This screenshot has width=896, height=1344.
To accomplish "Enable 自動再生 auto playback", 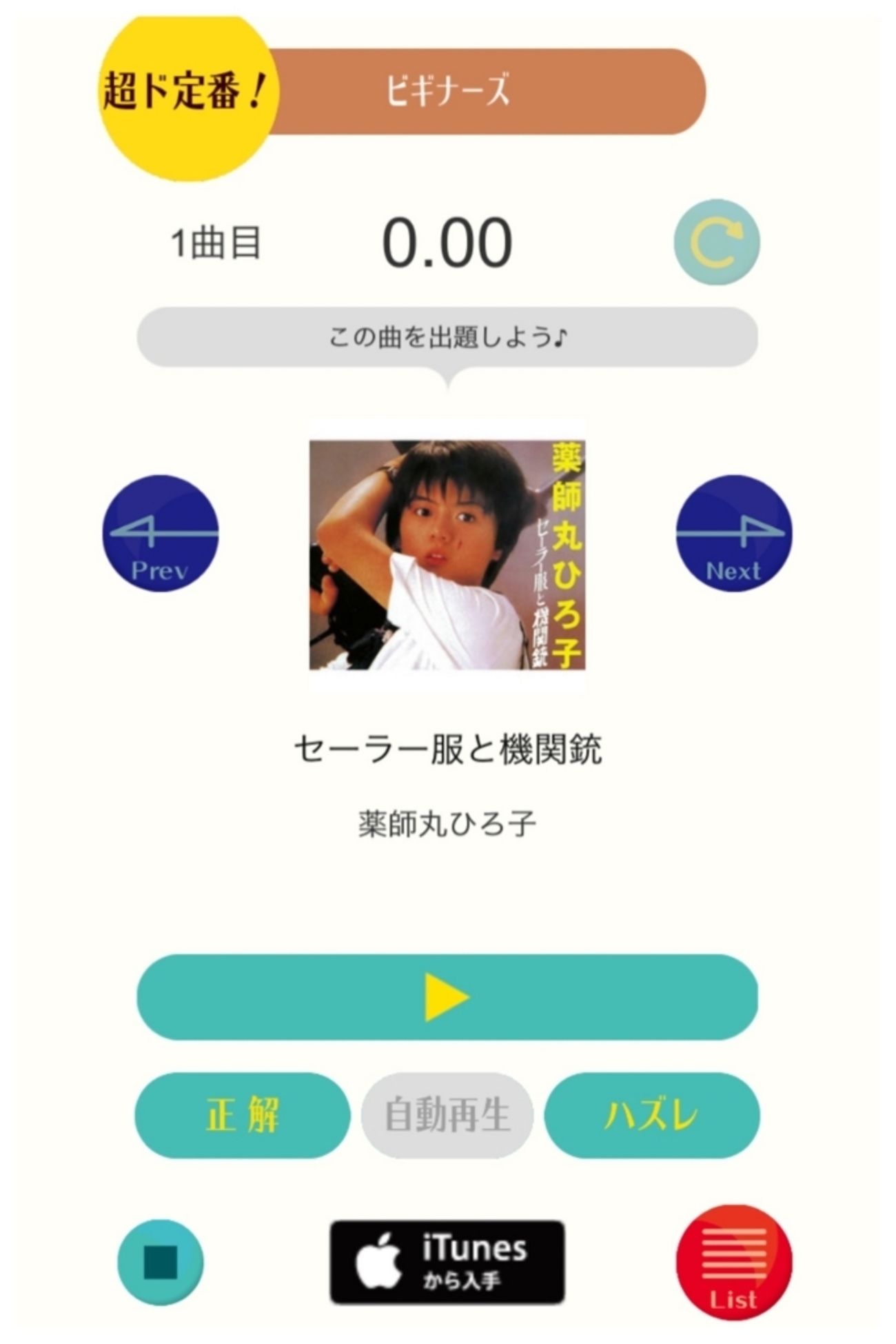I will click(x=447, y=1115).
